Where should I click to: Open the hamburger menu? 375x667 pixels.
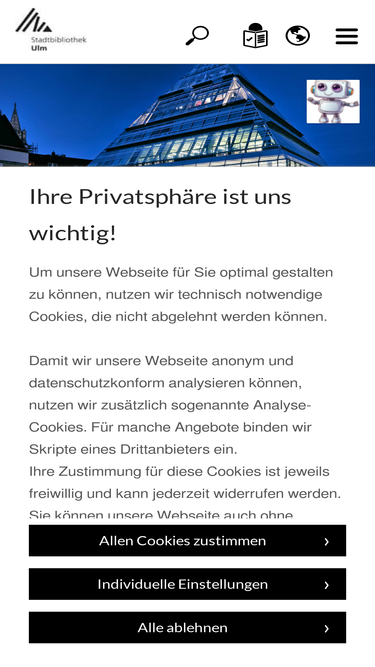tap(347, 36)
